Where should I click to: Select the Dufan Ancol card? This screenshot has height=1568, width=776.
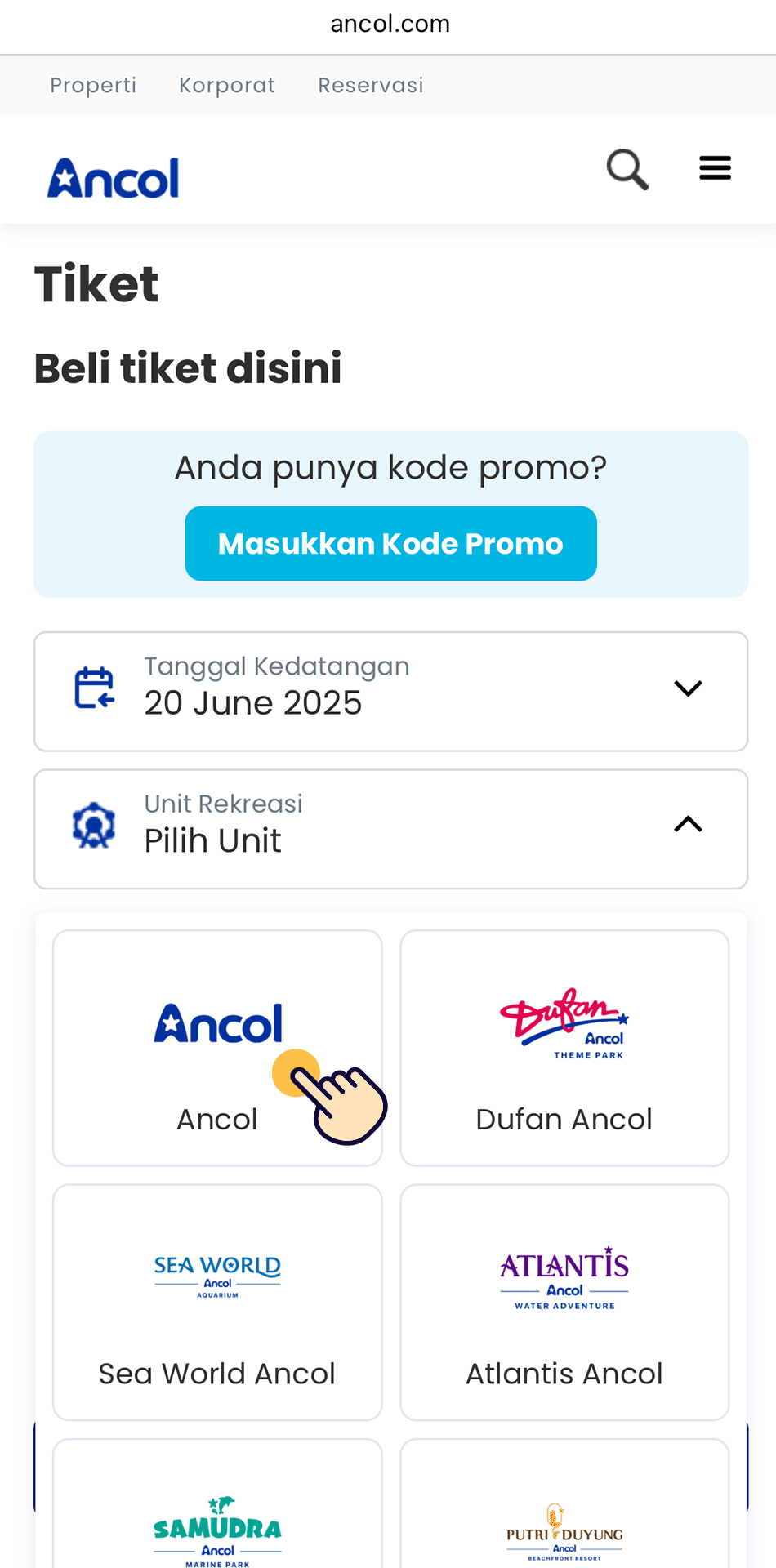pyautogui.click(x=564, y=1047)
